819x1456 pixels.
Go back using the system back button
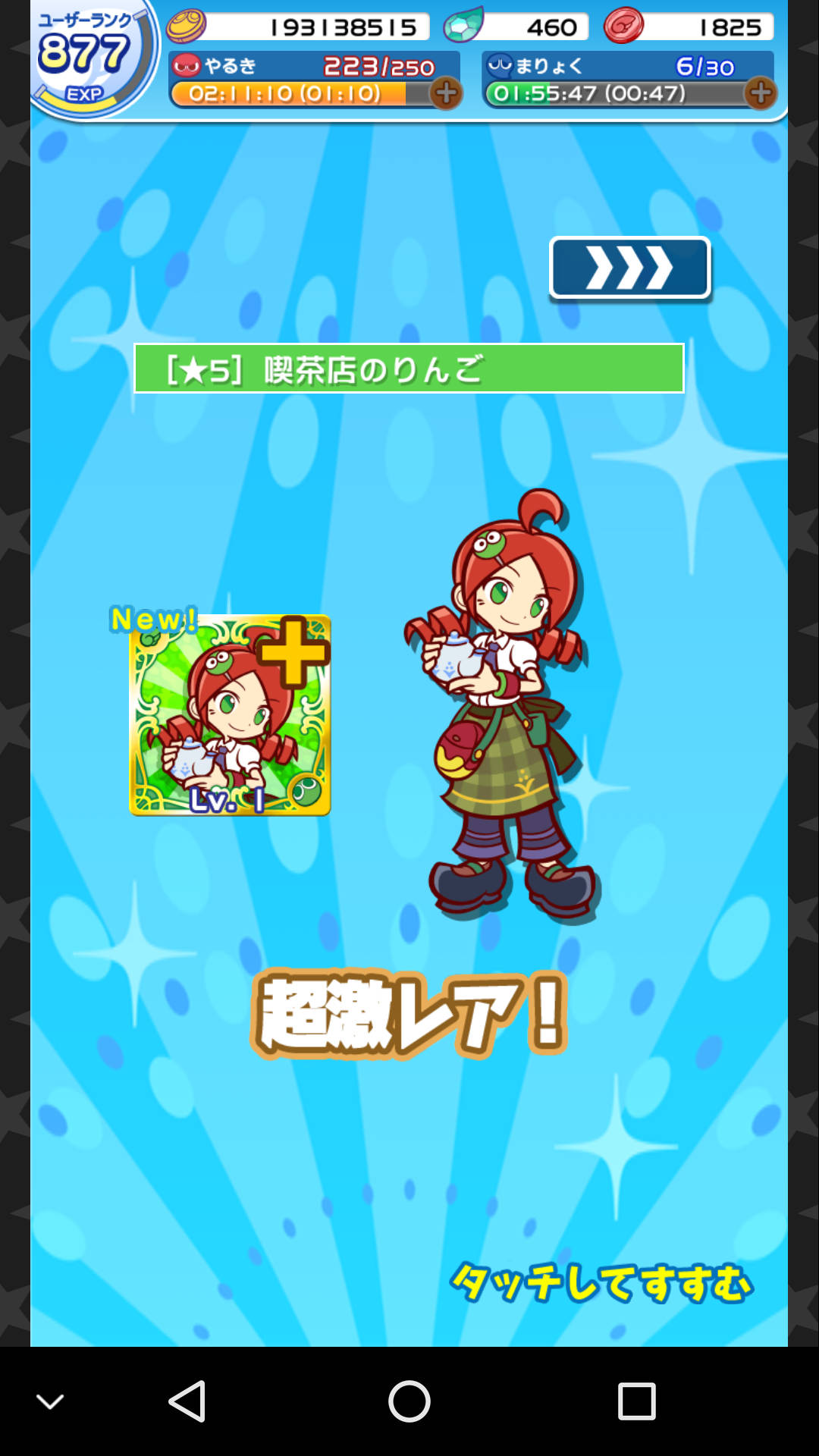point(187,1401)
